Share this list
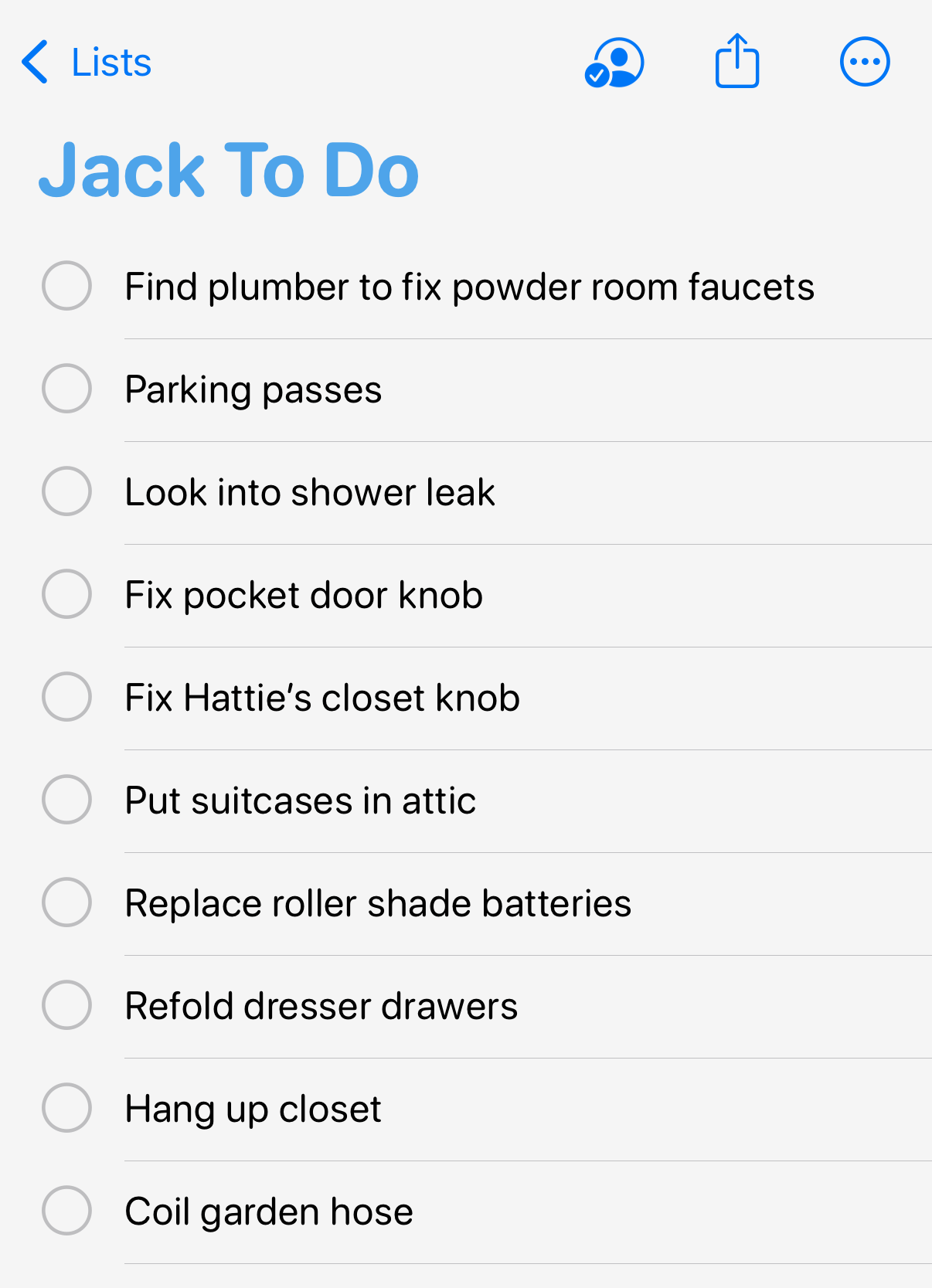The width and height of the screenshot is (932, 1288). click(737, 61)
